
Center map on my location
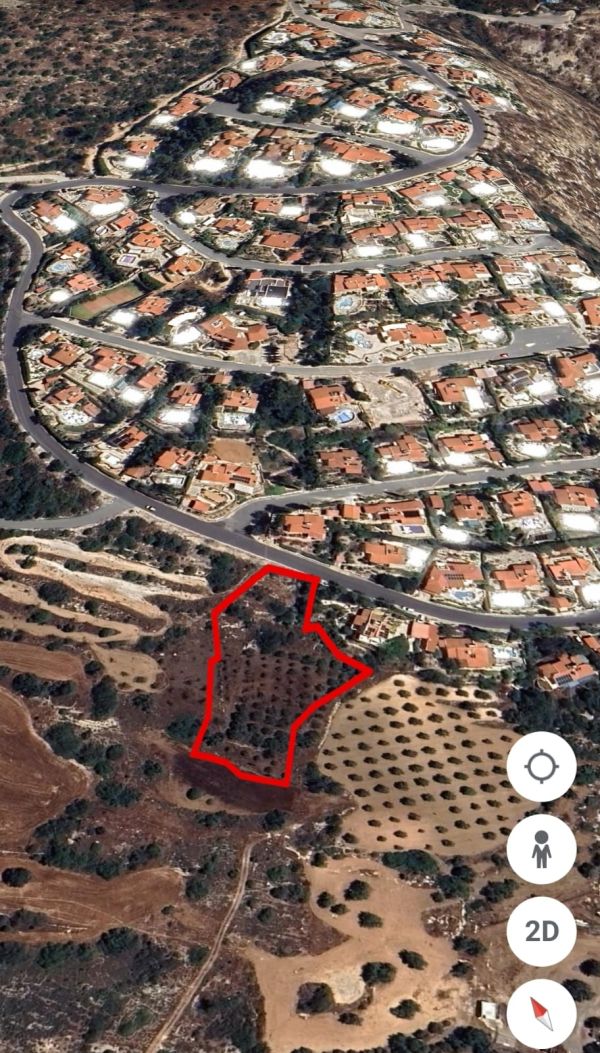click(541, 767)
